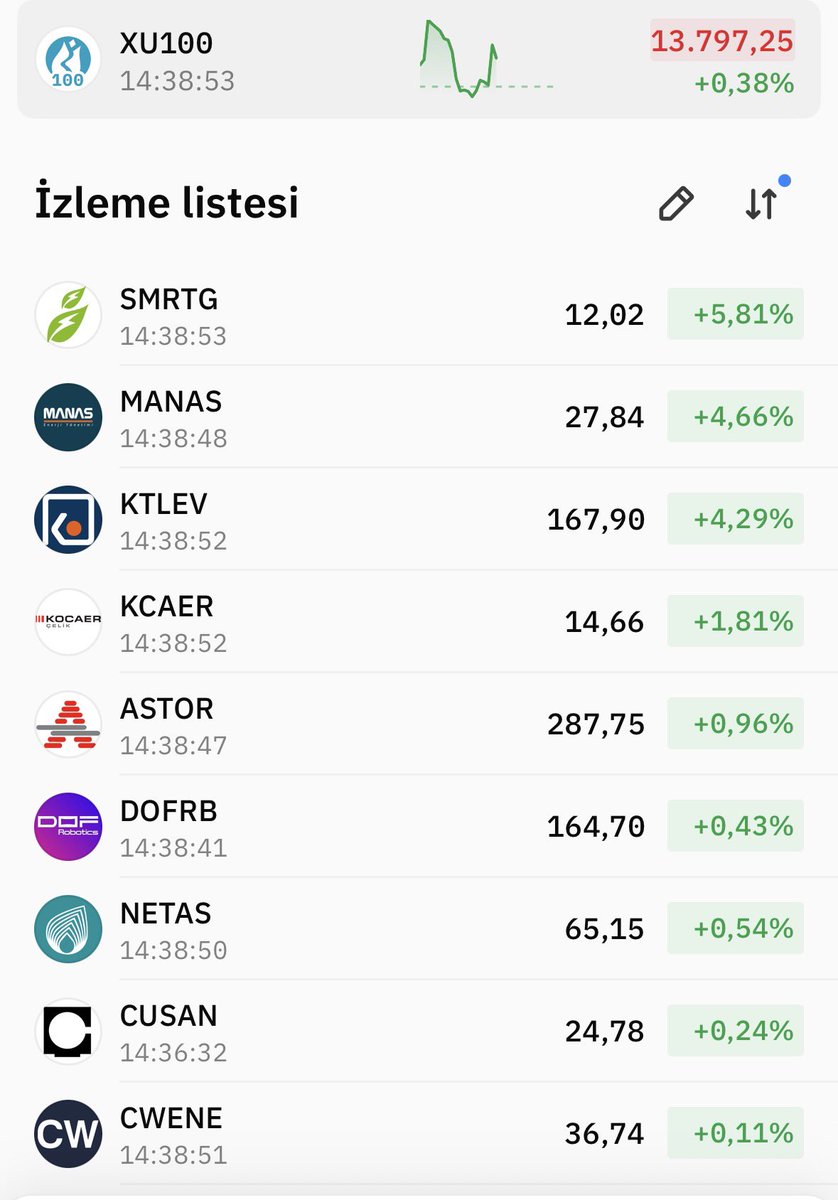Screen dimensions: 838x1200
Task: Open the CWENE stock row
Action: click(419, 1134)
